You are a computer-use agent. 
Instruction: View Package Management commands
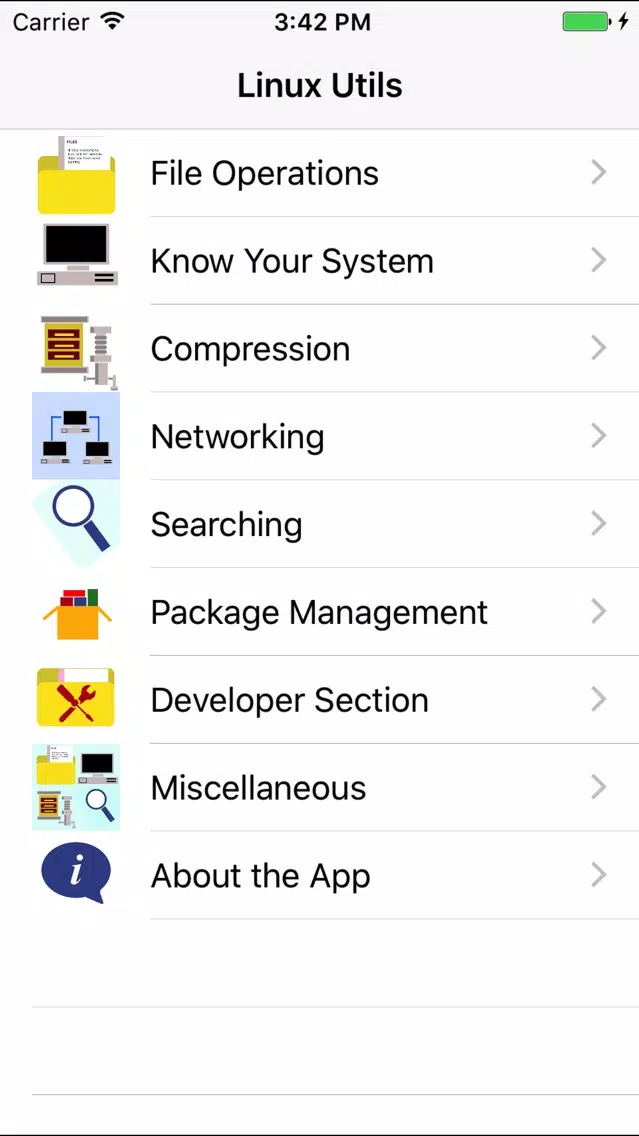[320, 611]
